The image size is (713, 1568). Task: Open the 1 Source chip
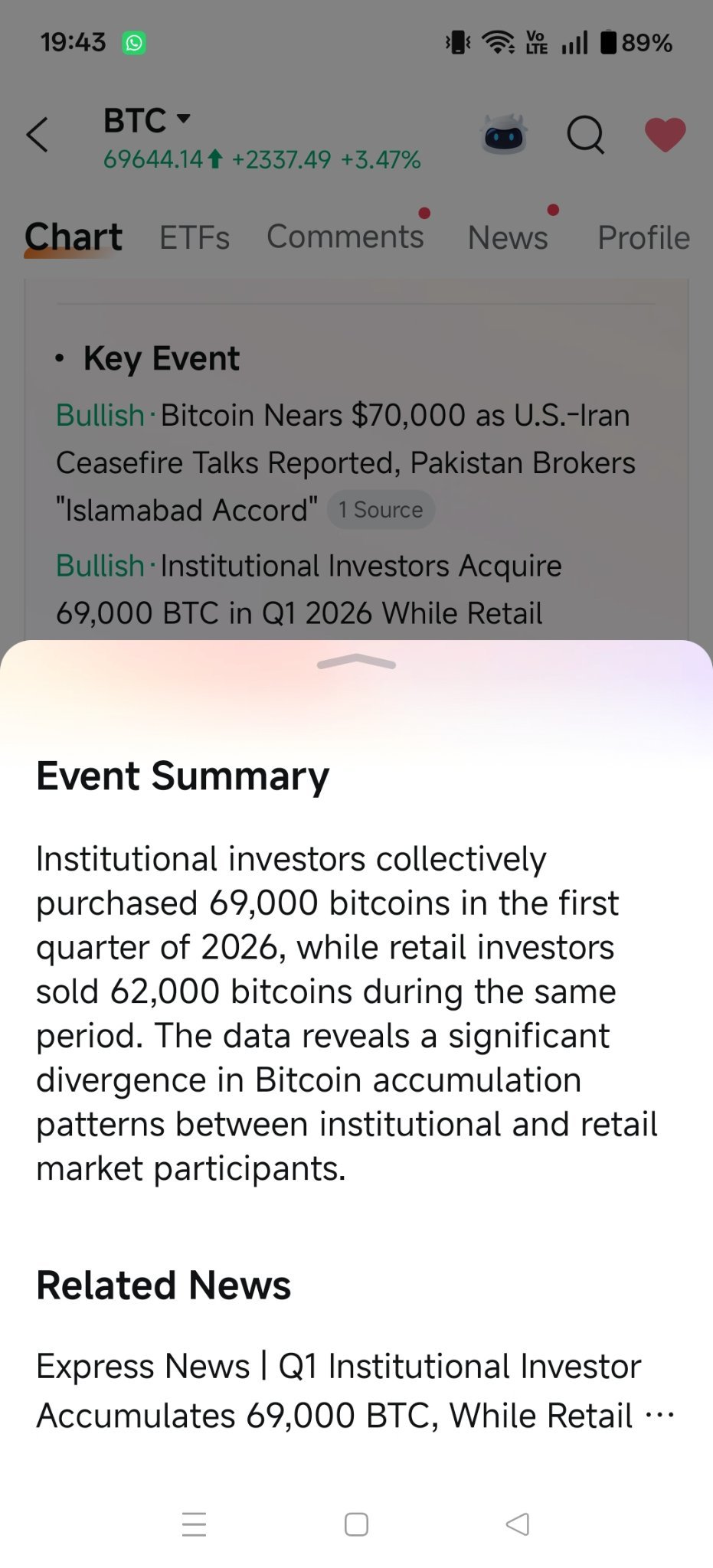(381, 510)
